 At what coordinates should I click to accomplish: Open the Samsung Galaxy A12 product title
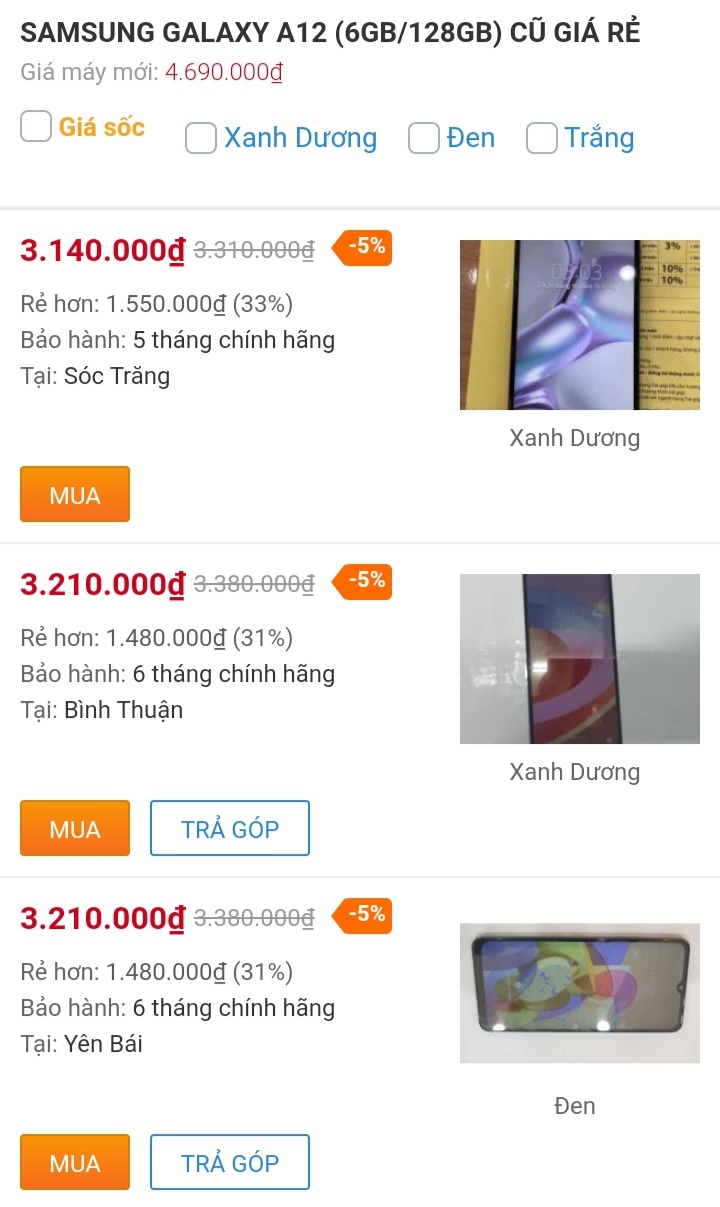pos(330,32)
